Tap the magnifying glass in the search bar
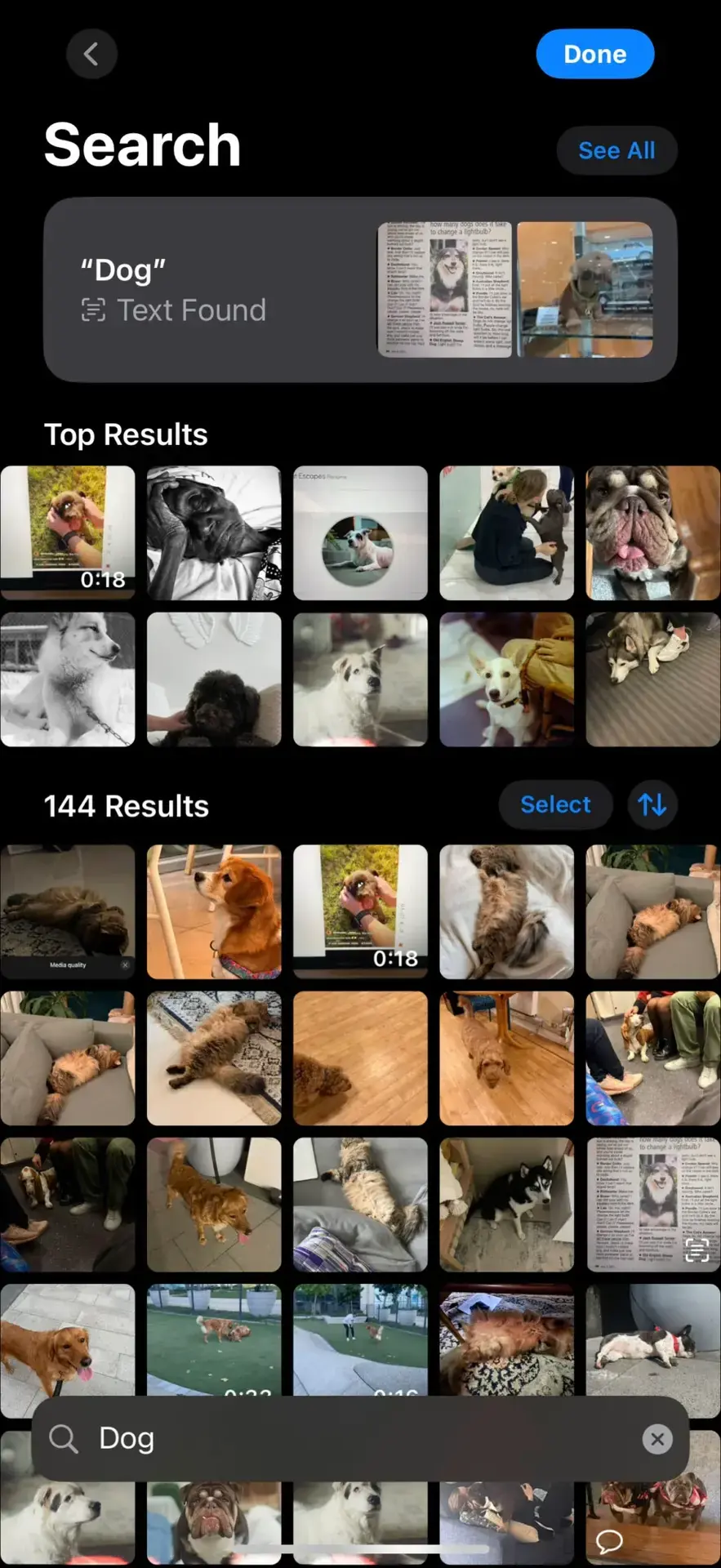Screen dimensions: 721x1568 tap(64, 1438)
